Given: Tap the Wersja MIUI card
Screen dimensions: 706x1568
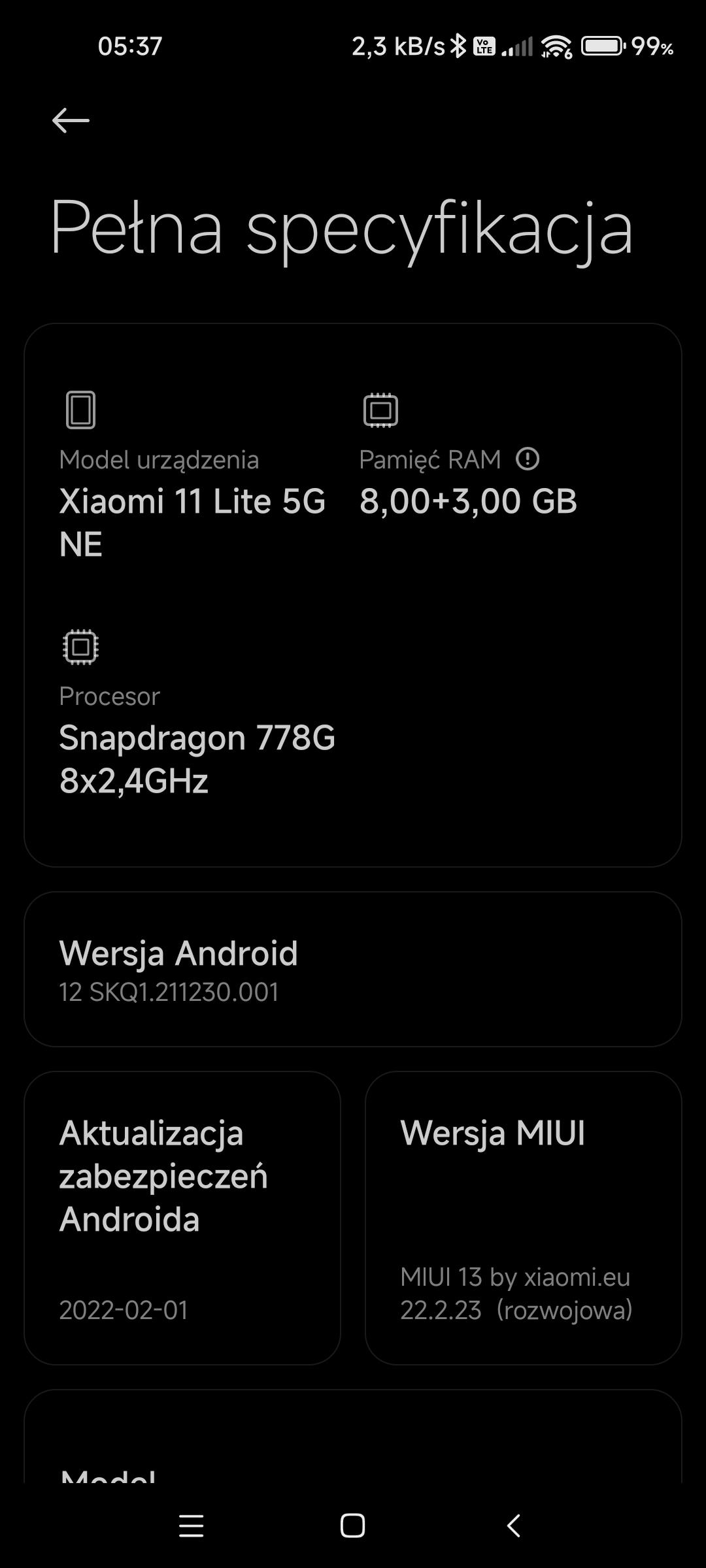Looking at the screenshot, I should click(x=523, y=1218).
